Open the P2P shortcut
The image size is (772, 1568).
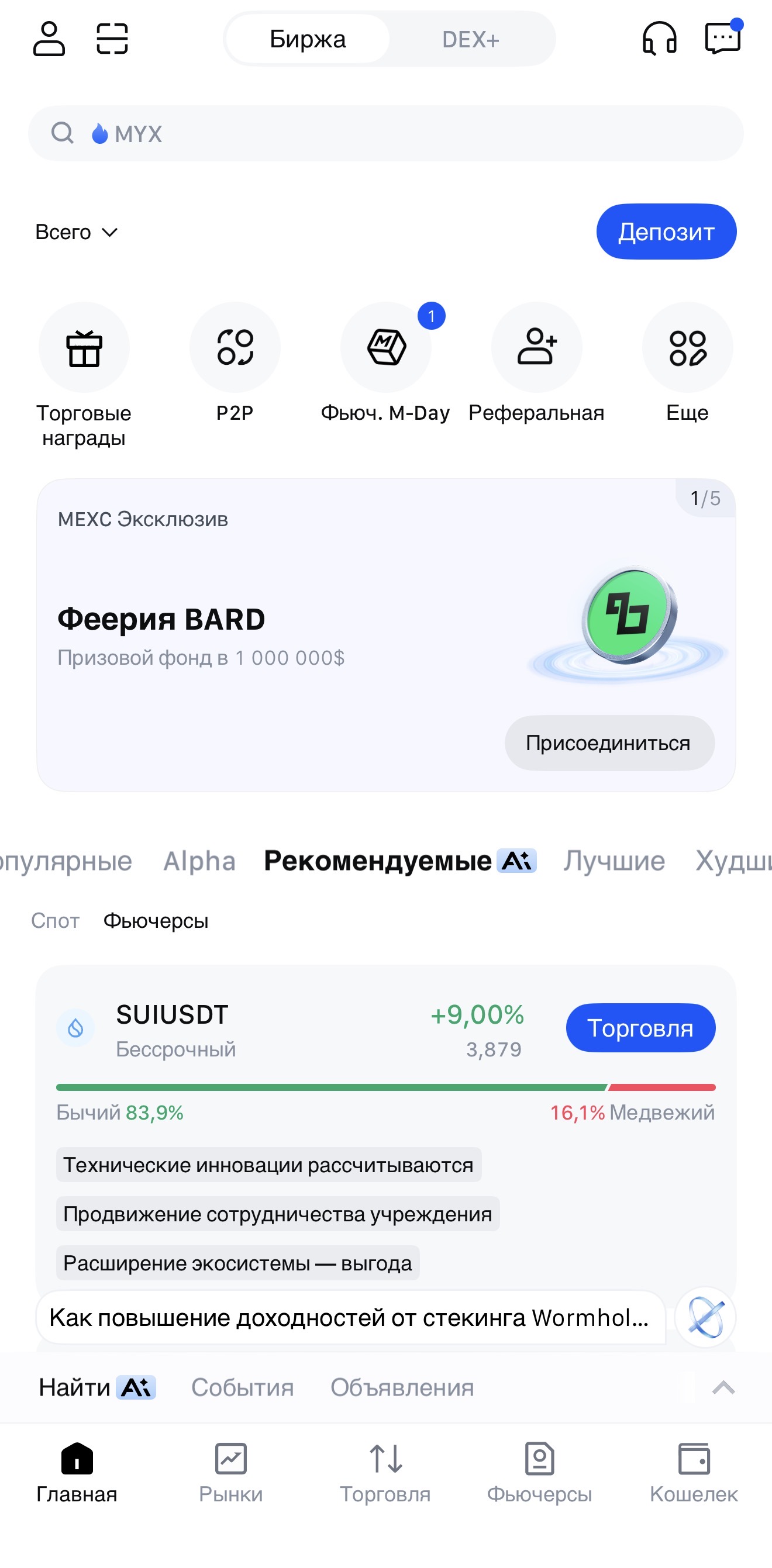point(235,348)
